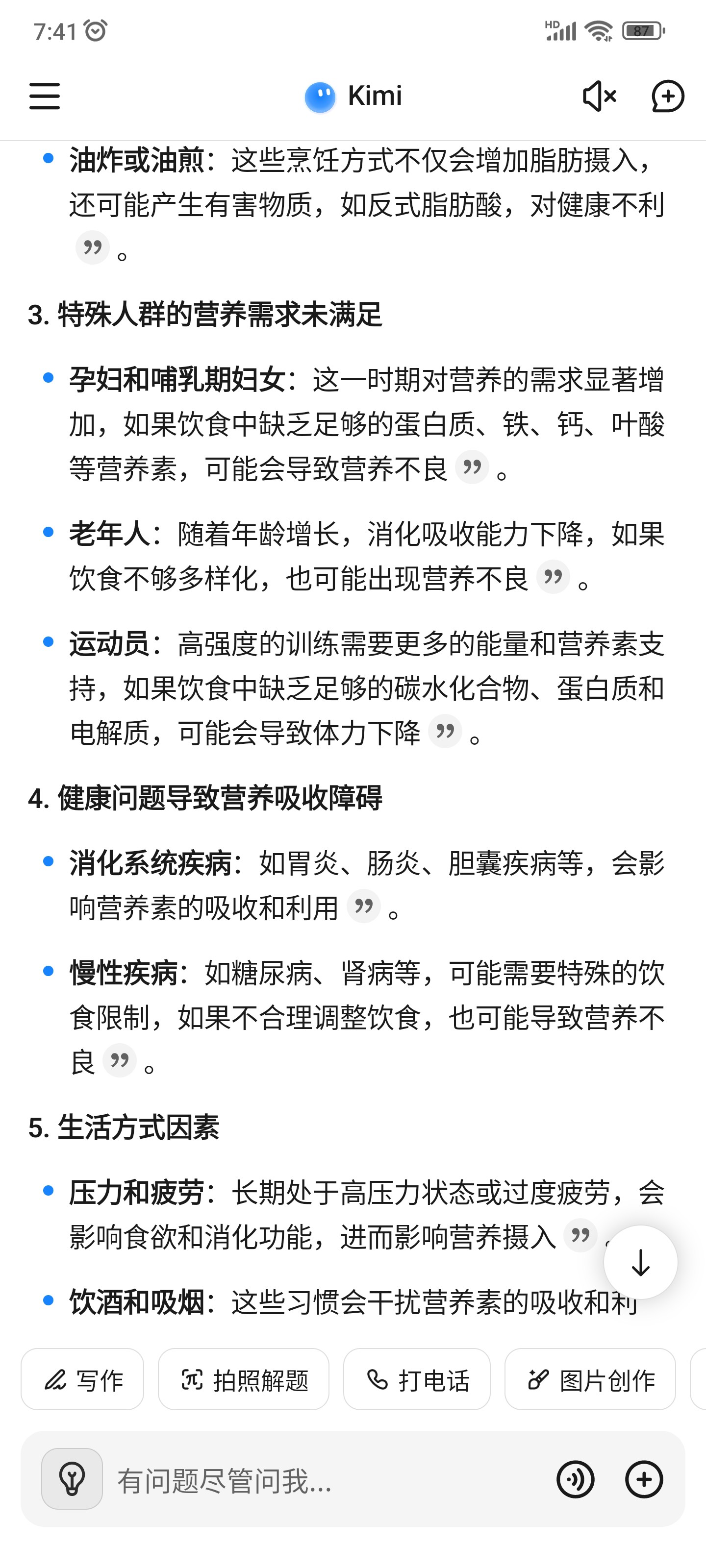This screenshot has height=1568, width=706.
Task: Open the citation mark after 老年人
Action: point(553,576)
